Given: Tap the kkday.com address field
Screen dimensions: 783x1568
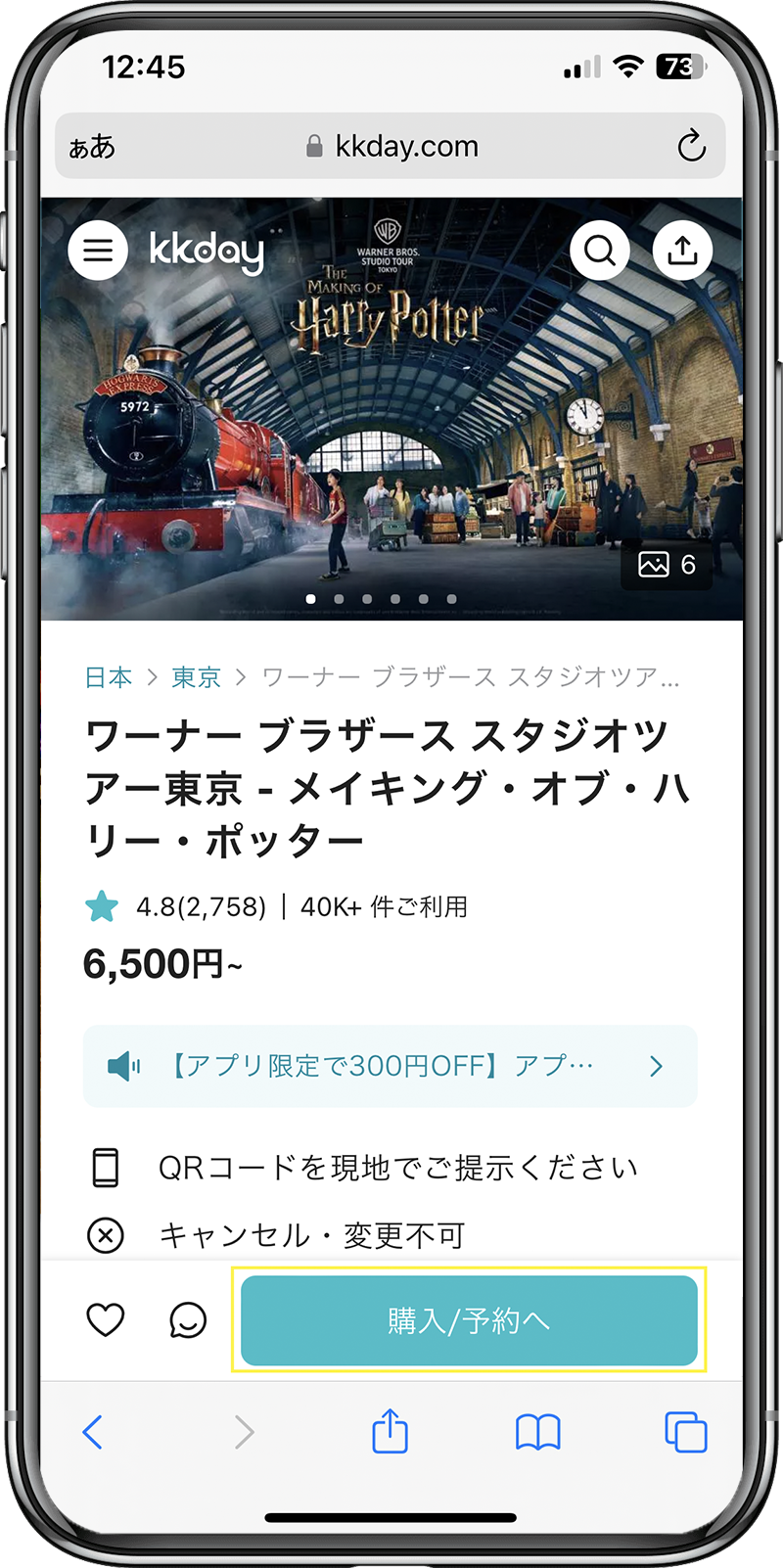Looking at the screenshot, I should (391, 147).
